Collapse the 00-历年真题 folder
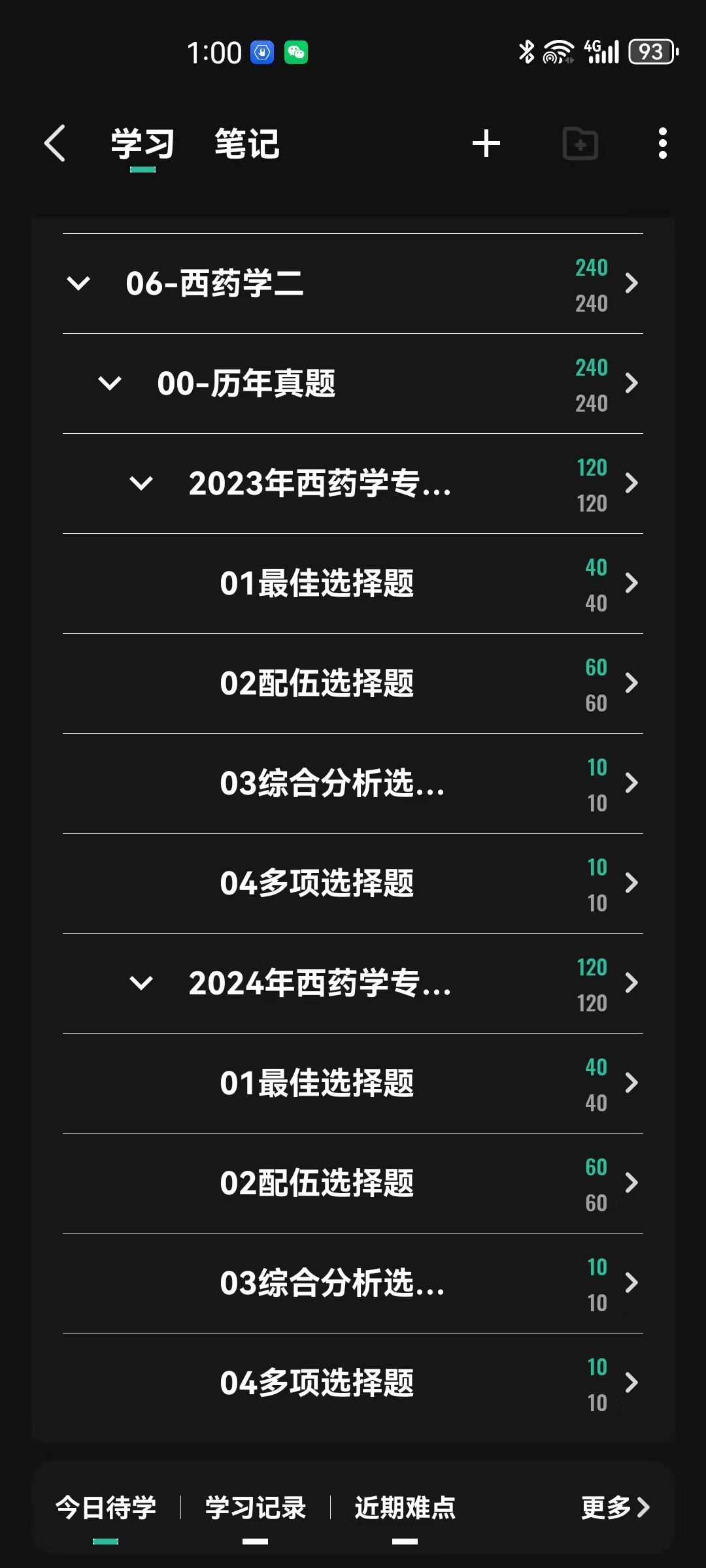The width and height of the screenshot is (706, 1568). [x=110, y=384]
